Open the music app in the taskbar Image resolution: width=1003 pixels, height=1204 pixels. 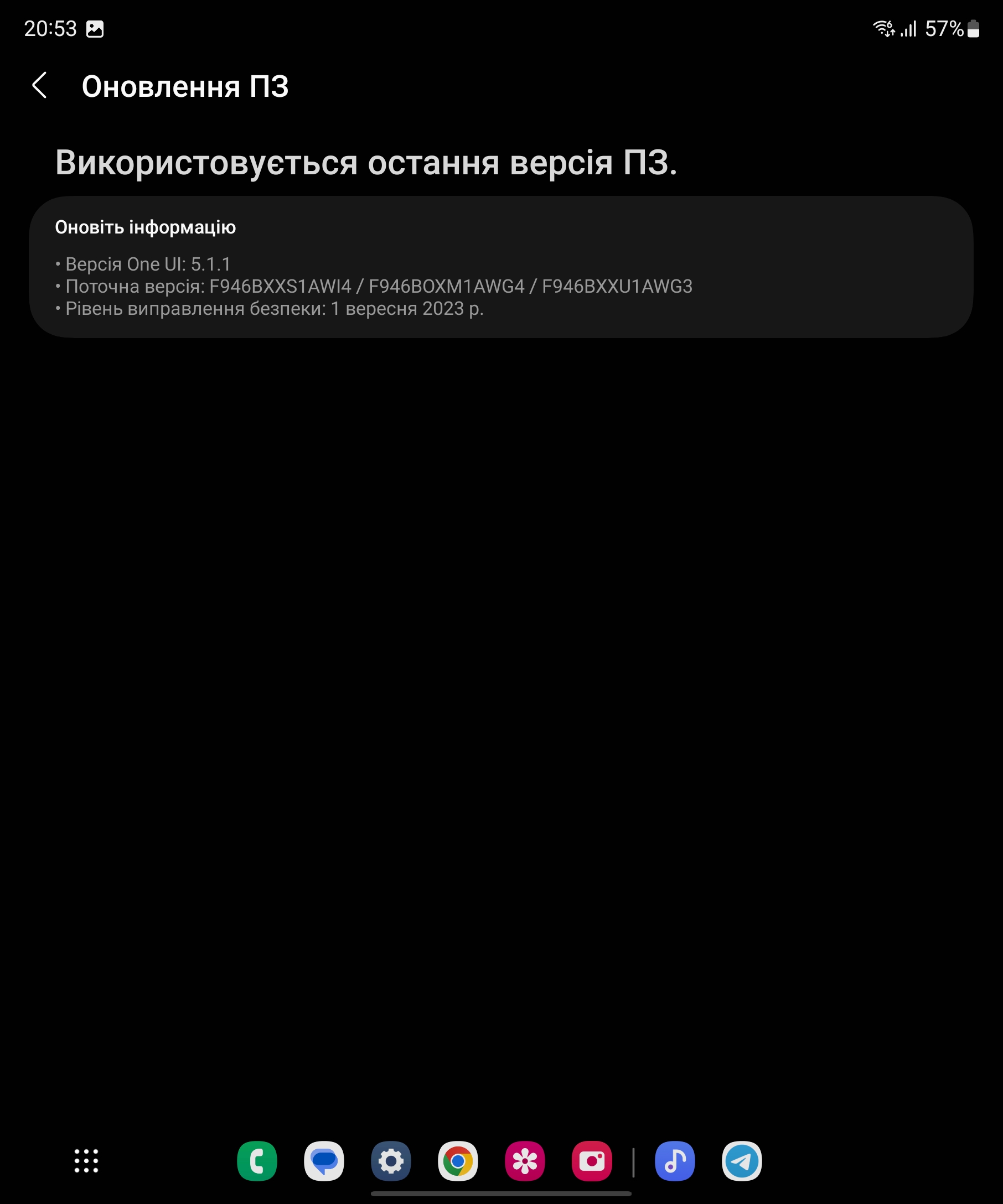pos(675,1161)
